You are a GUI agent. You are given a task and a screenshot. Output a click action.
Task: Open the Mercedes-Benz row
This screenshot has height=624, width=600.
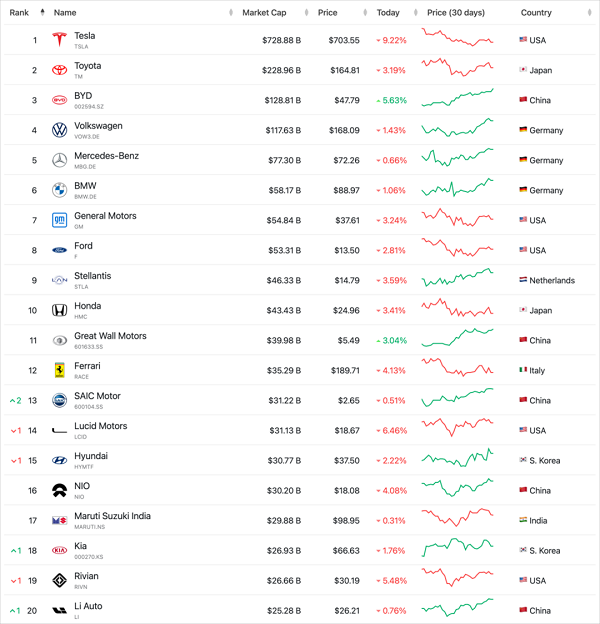(106, 156)
